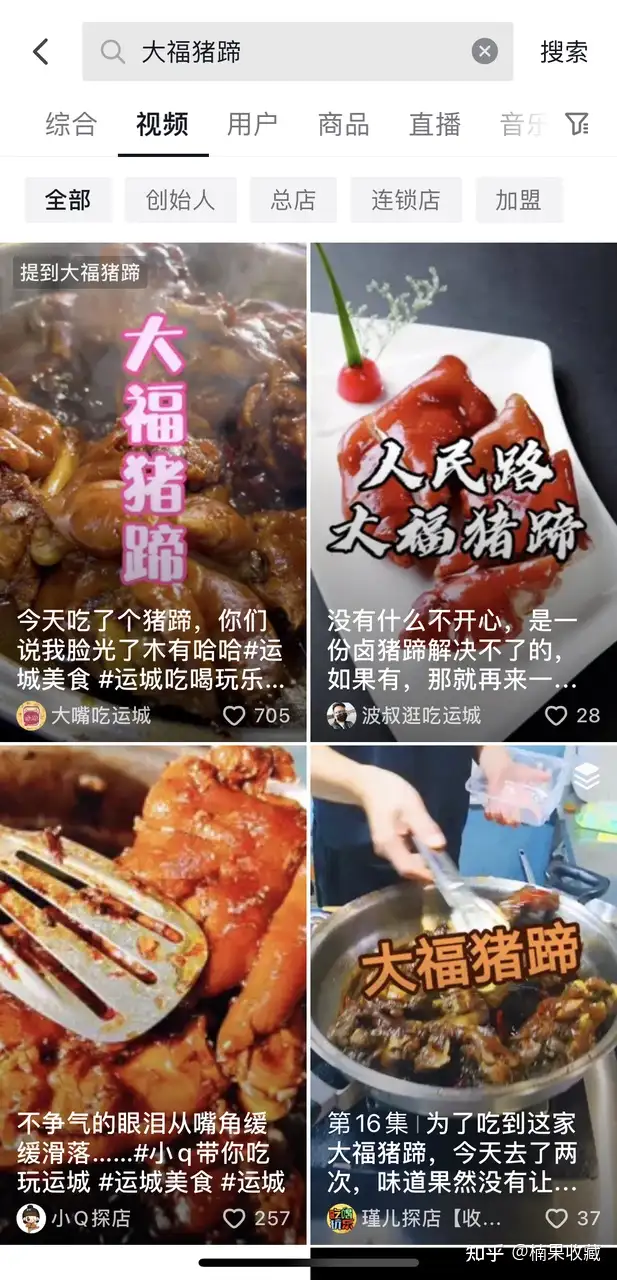
Task: Like the 小Q探店 video with 257 likes
Action: (234, 1218)
